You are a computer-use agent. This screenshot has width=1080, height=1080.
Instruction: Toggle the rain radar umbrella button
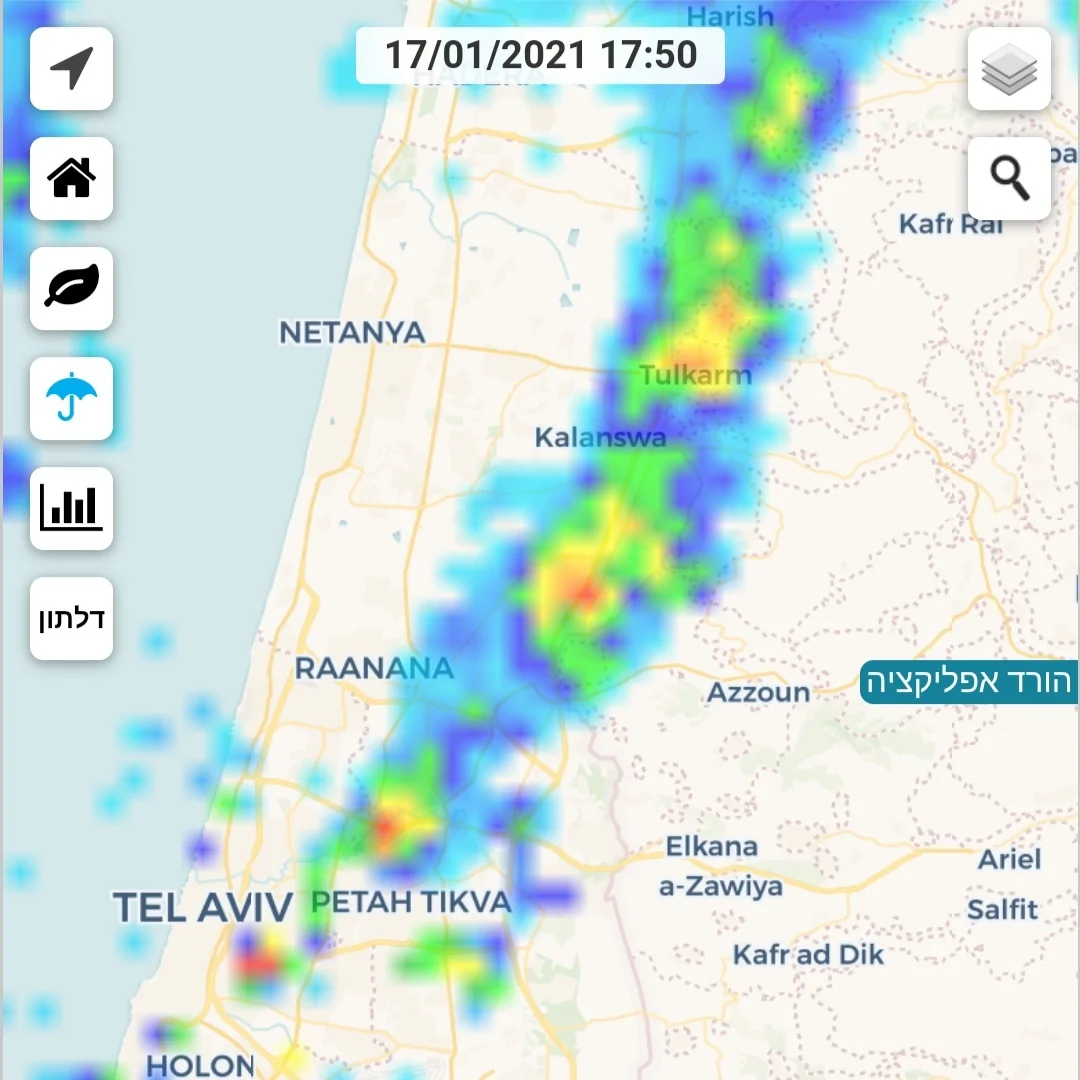click(x=71, y=399)
